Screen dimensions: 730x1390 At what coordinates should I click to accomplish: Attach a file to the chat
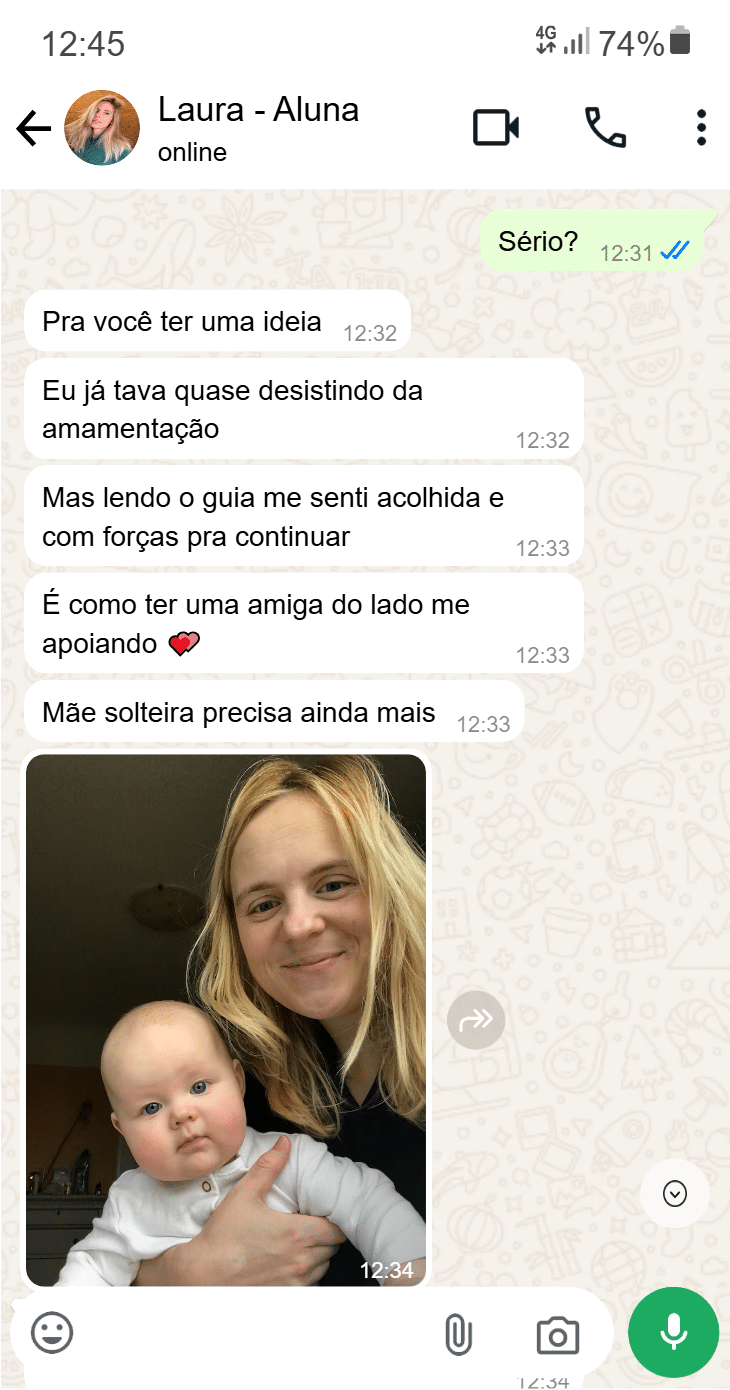pyautogui.click(x=458, y=1334)
